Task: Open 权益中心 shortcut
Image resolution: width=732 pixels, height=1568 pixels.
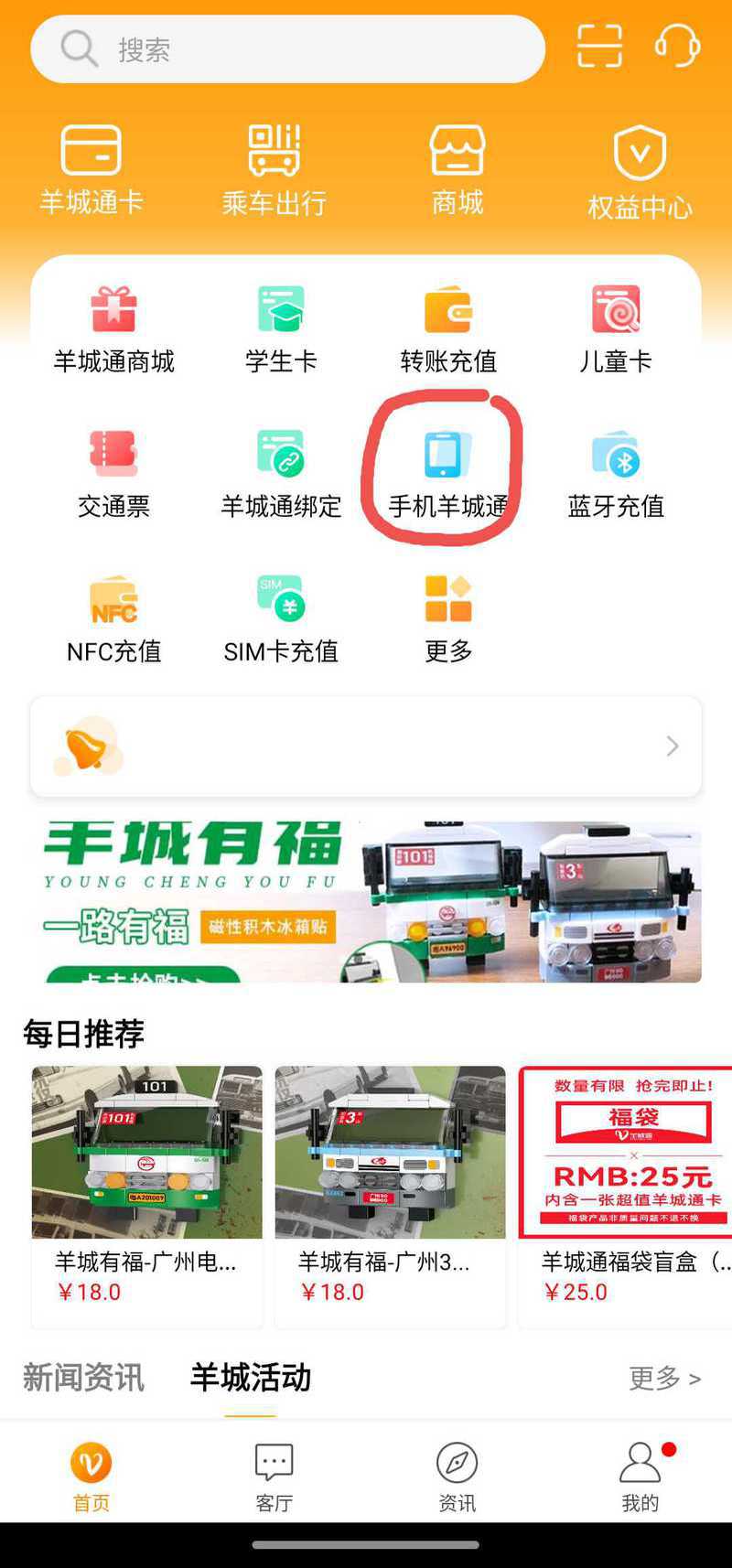Action: (x=640, y=172)
